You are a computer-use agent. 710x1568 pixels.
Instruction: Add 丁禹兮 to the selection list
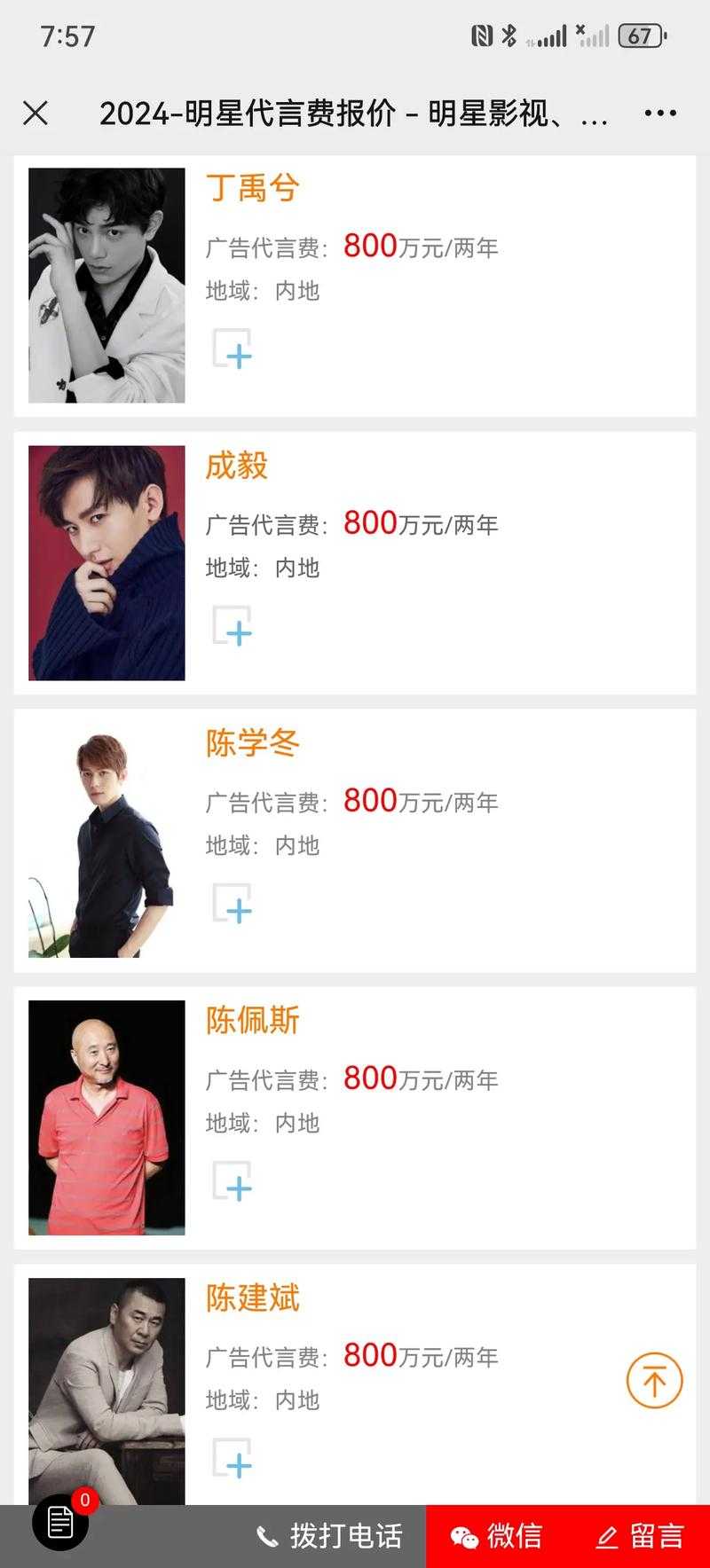(233, 349)
